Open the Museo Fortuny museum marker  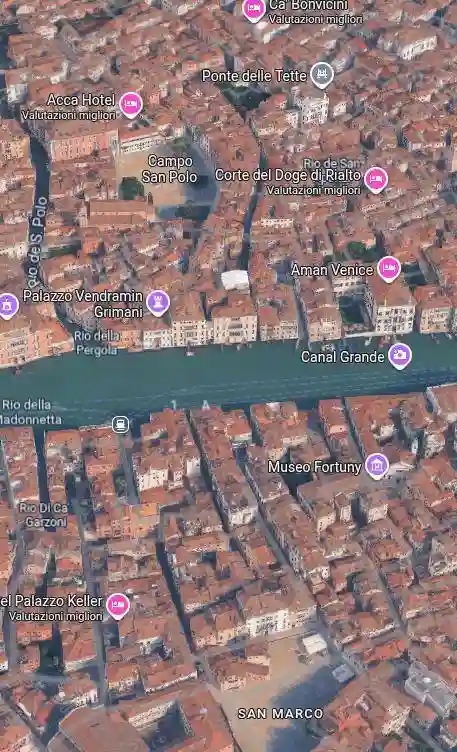point(377,465)
